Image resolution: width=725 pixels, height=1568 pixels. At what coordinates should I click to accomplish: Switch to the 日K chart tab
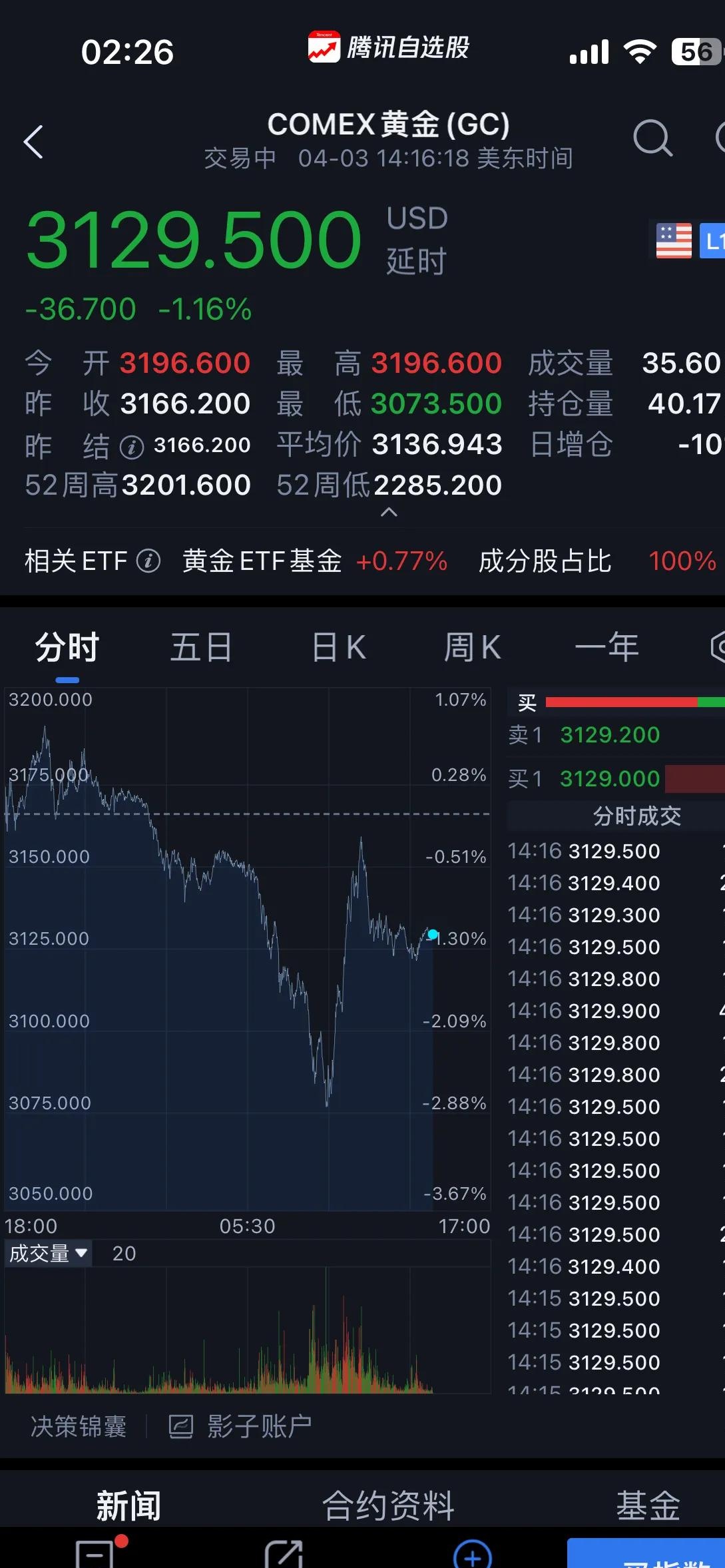pyautogui.click(x=338, y=647)
